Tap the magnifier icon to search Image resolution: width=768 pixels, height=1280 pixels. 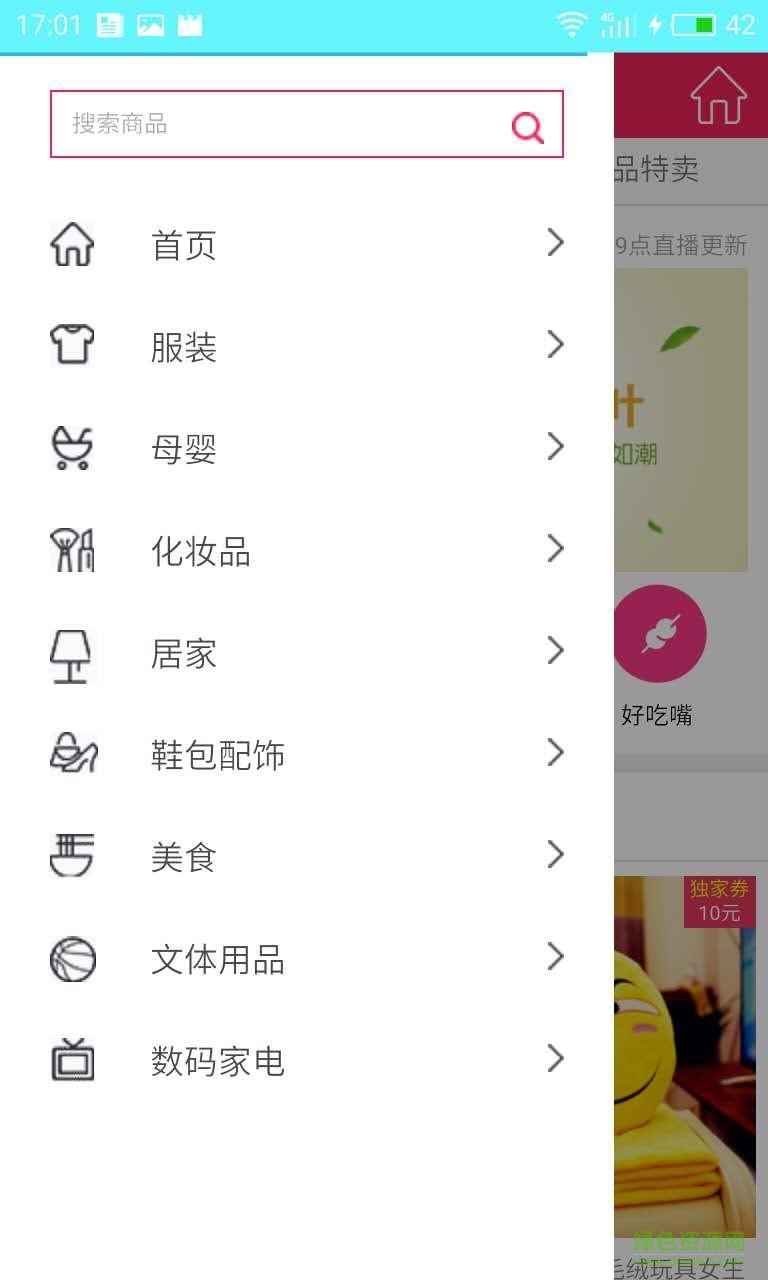527,126
